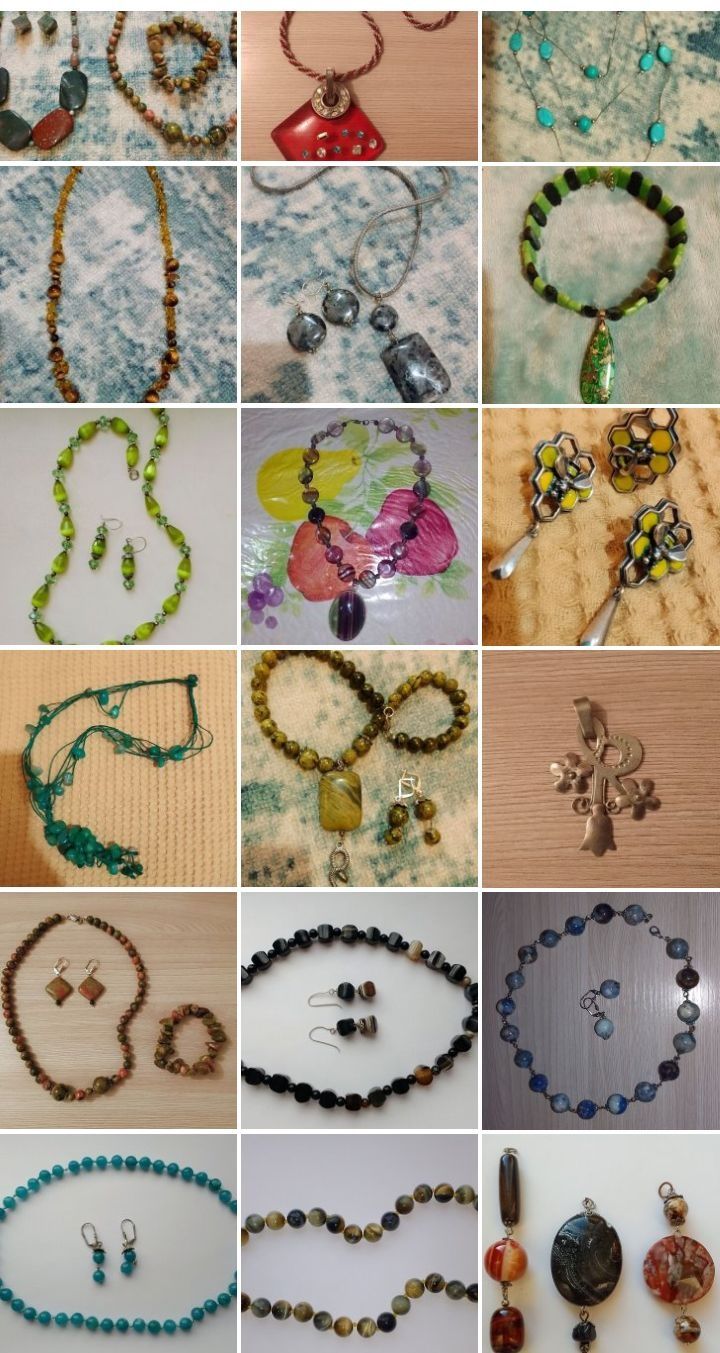Open the black agate necklace set photo

tap(359, 1010)
